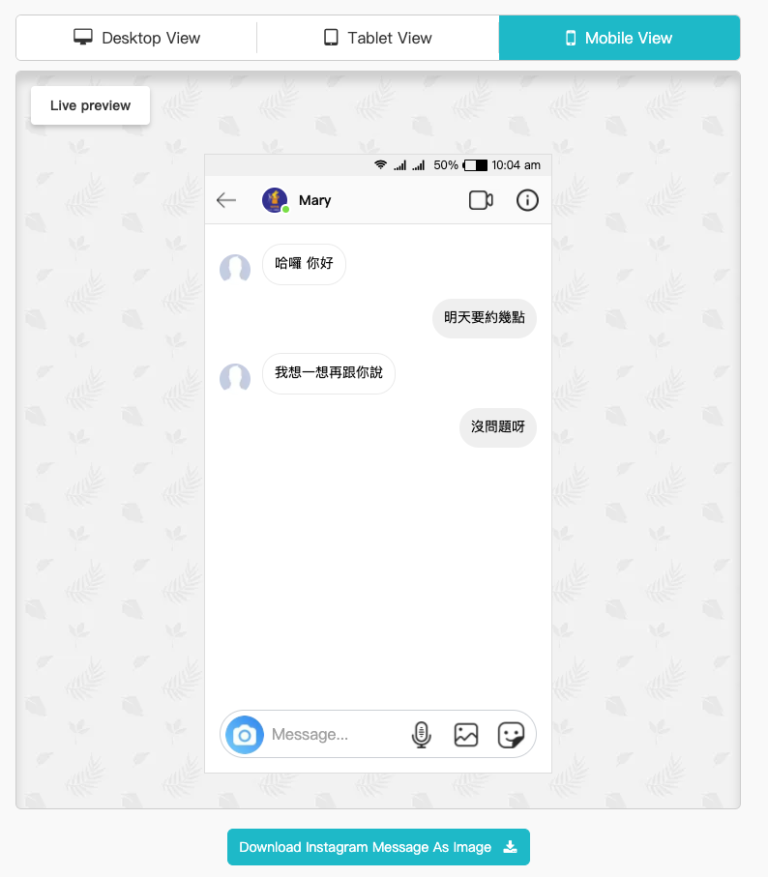Tap the back arrow beside Mary

(x=226, y=200)
